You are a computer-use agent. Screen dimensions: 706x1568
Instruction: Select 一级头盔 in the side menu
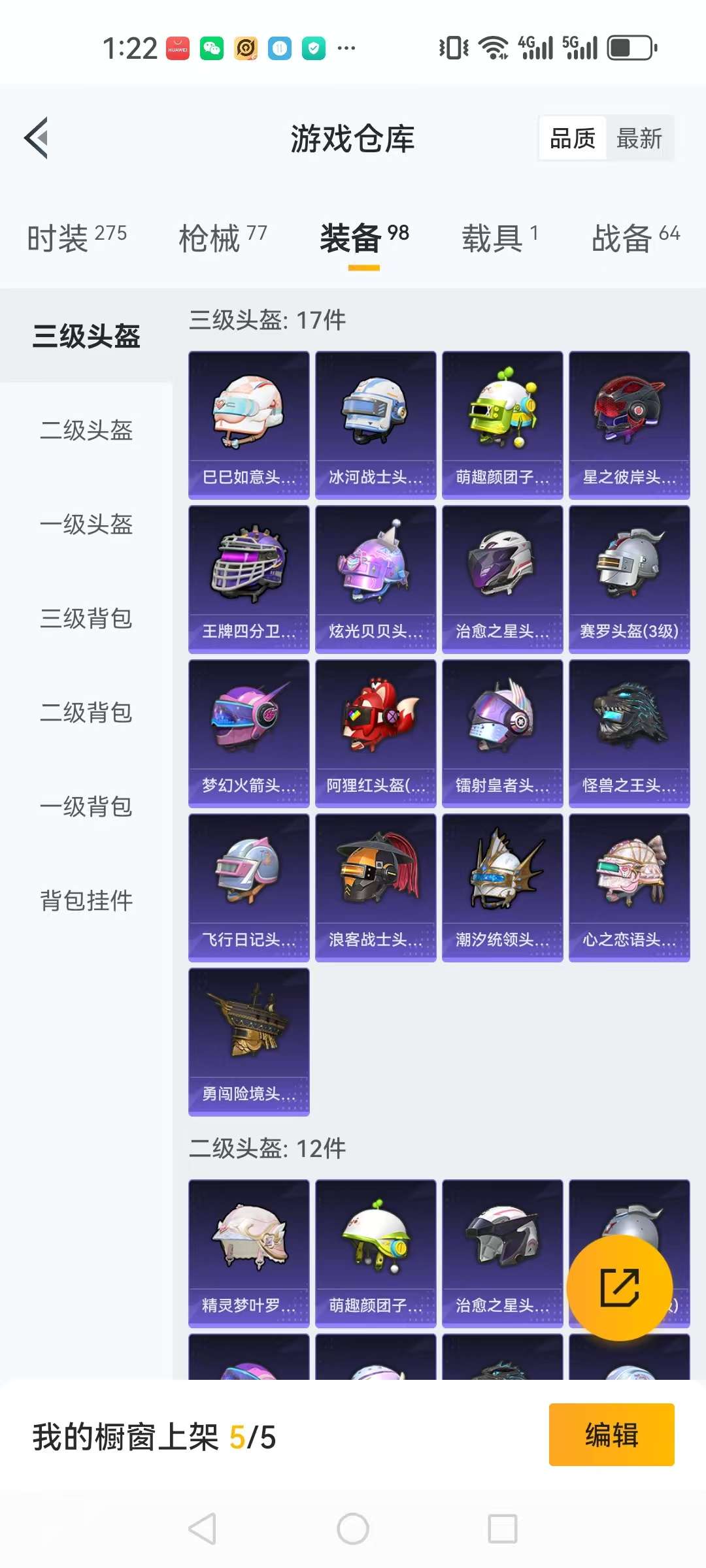pyautogui.click(x=86, y=524)
